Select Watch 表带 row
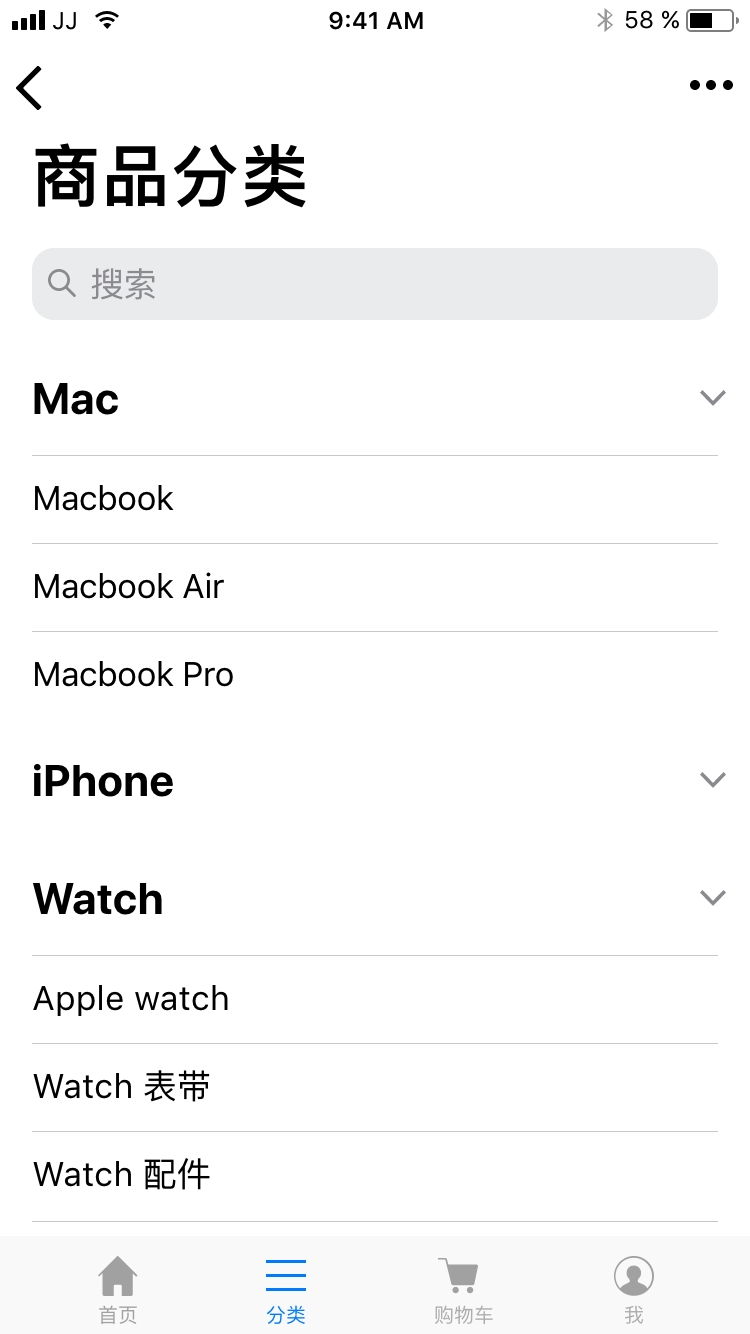Viewport: 750px width, 1334px height. pos(375,1087)
